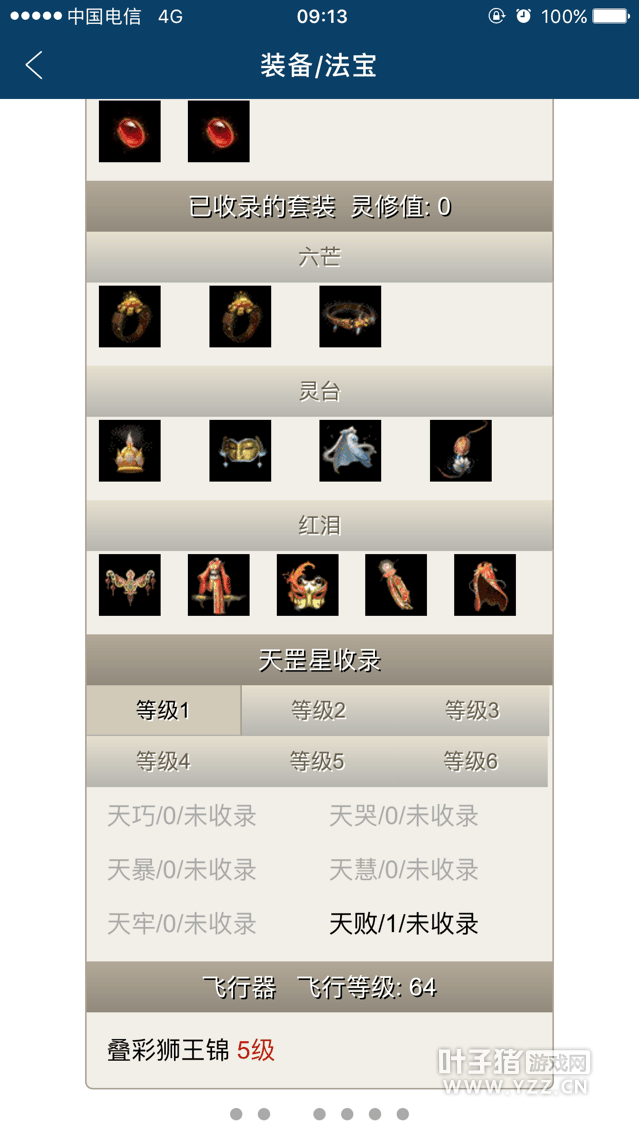This screenshot has height=1136, width=639.
Task: Show the 等级6 level tab
Action: [471, 762]
